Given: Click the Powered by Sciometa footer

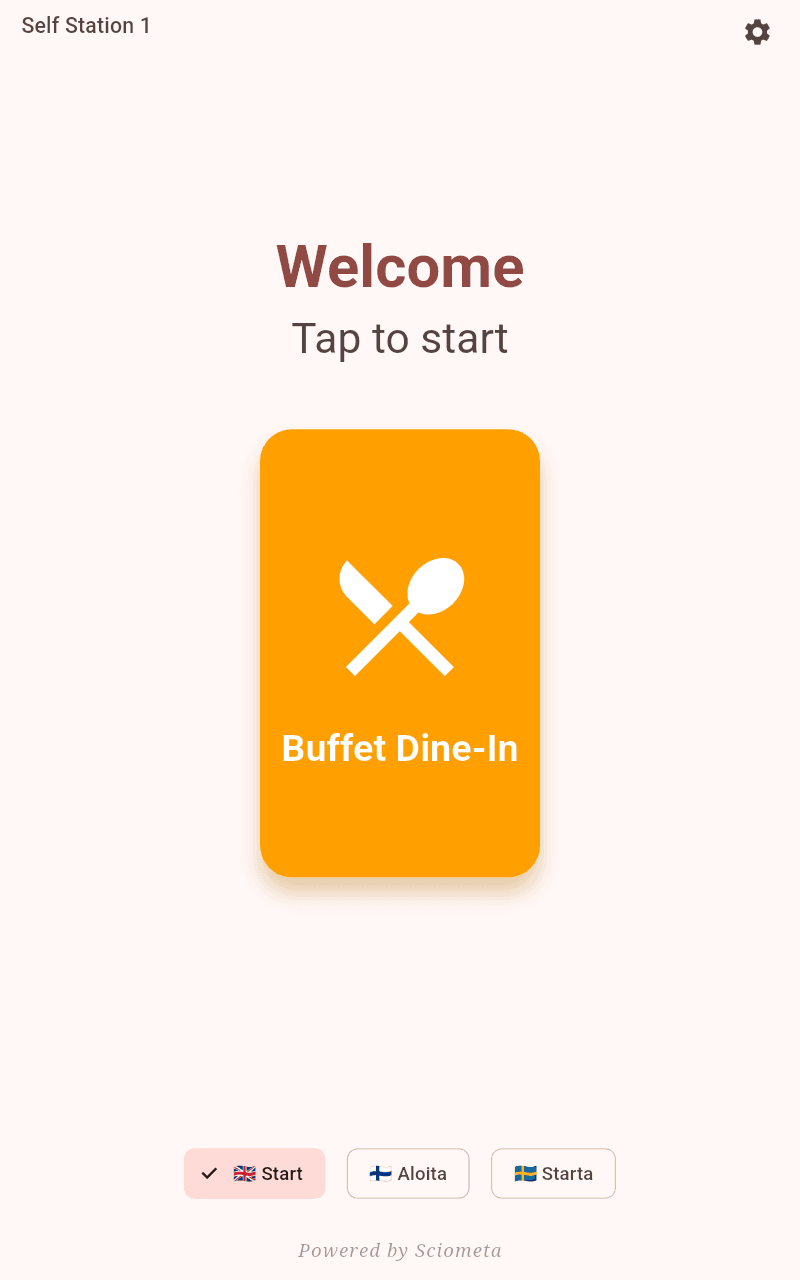Looking at the screenshot, I should tap(400, 1250).
